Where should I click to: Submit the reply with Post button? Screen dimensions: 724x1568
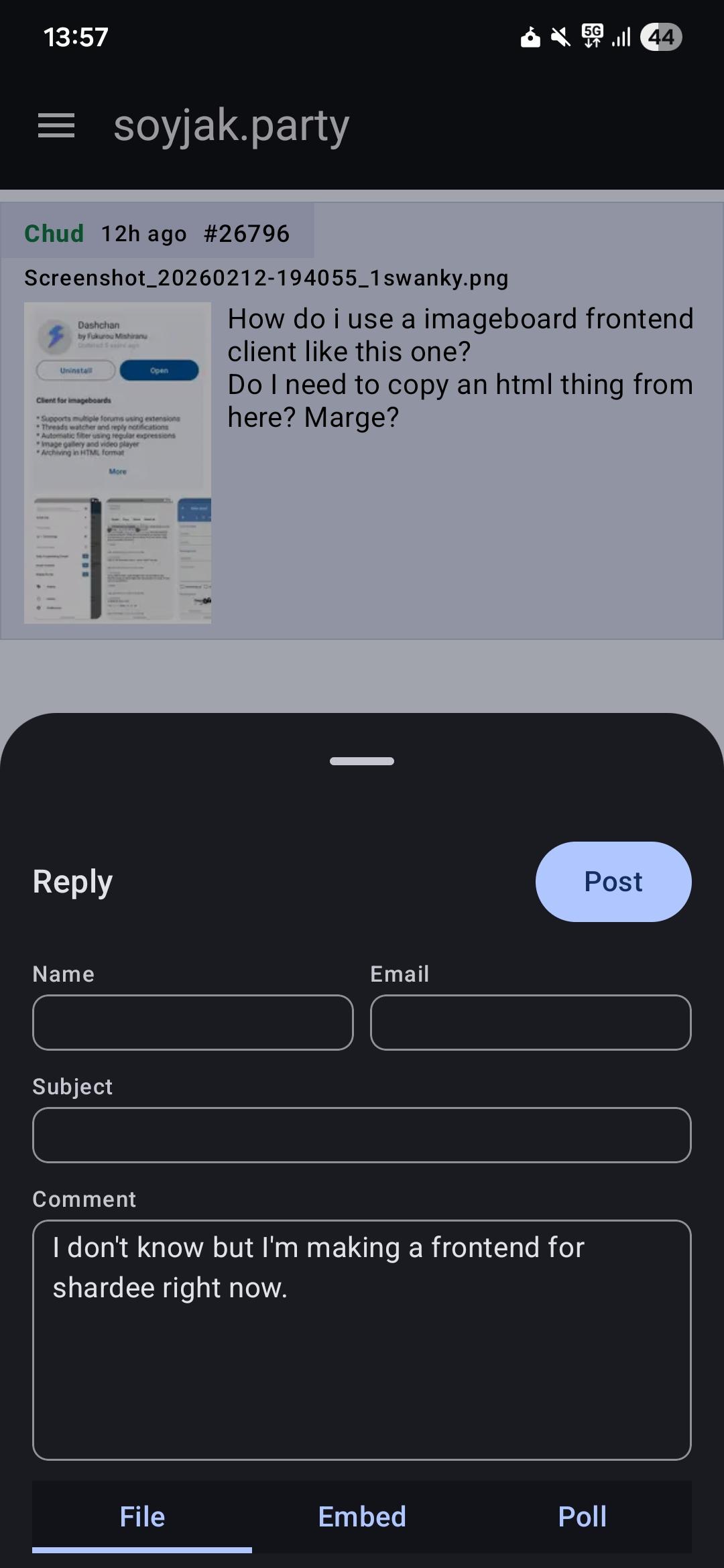[x=613, y=881]
